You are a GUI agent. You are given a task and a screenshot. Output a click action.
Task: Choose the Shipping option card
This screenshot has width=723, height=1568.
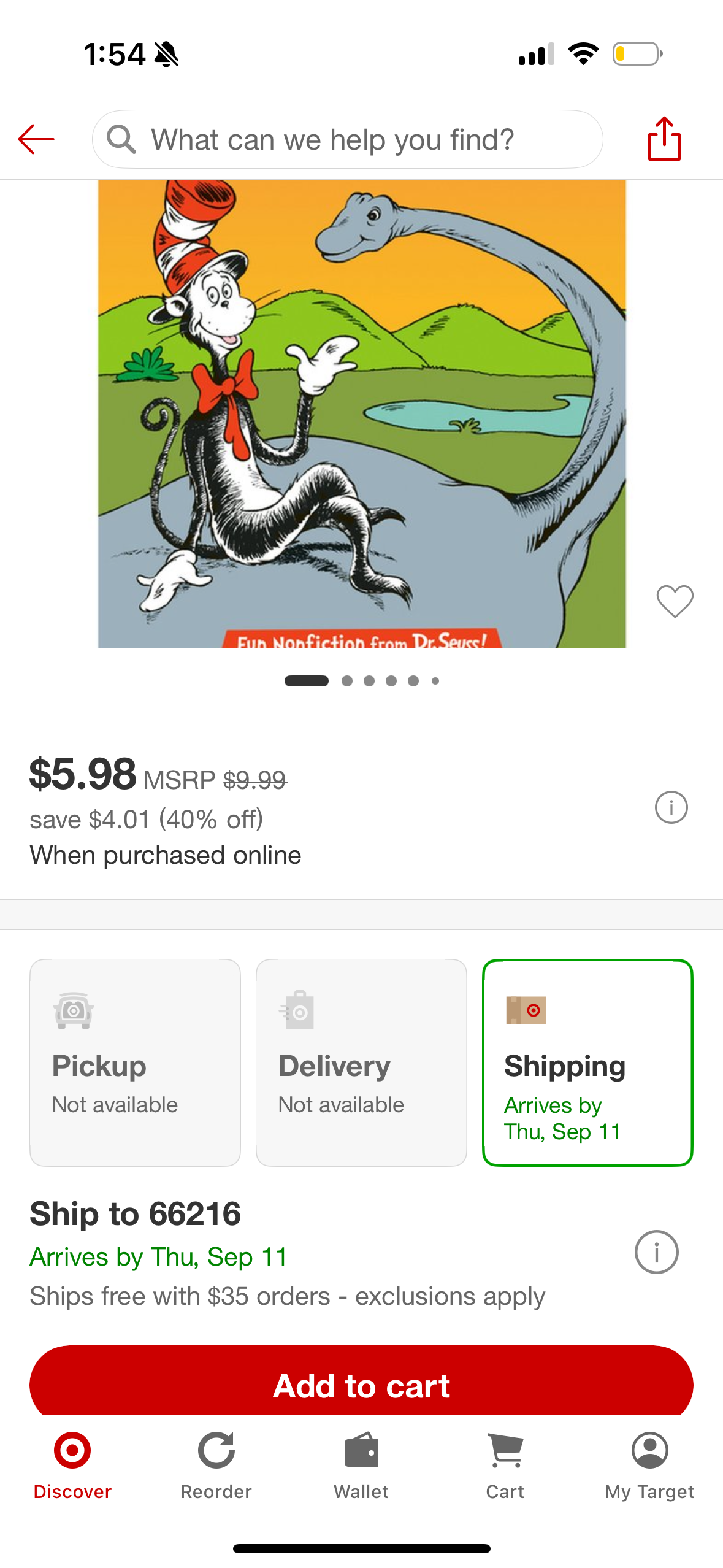[x=587, y=1062]
